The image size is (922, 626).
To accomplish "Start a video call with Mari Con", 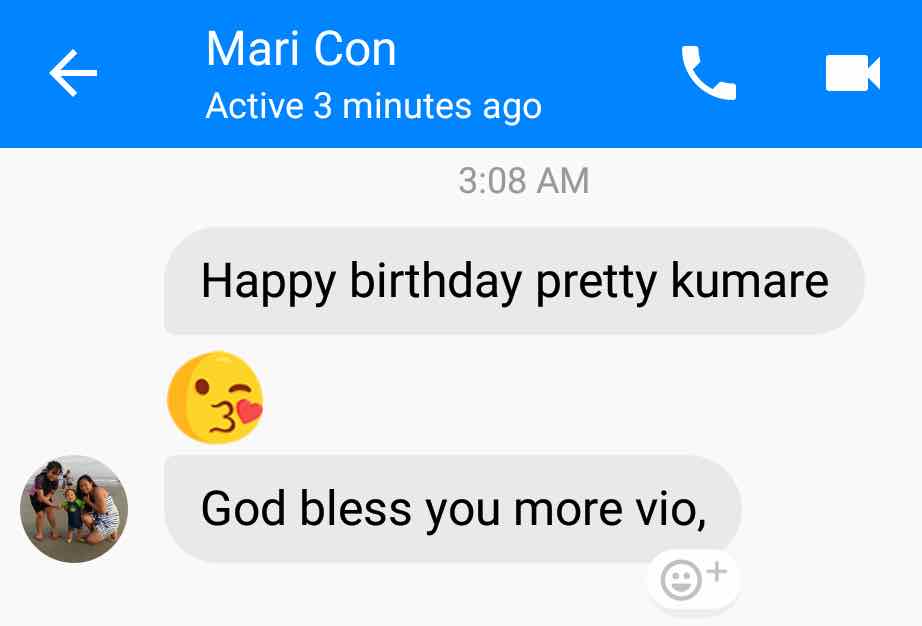I will click(853, 74).
